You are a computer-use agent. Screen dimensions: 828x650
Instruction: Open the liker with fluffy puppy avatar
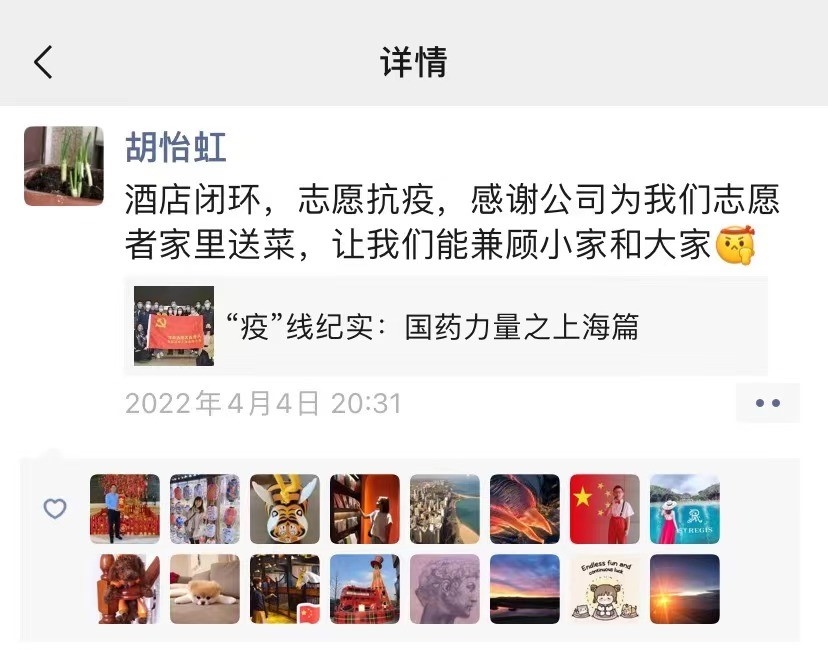[x=205, y=589]
